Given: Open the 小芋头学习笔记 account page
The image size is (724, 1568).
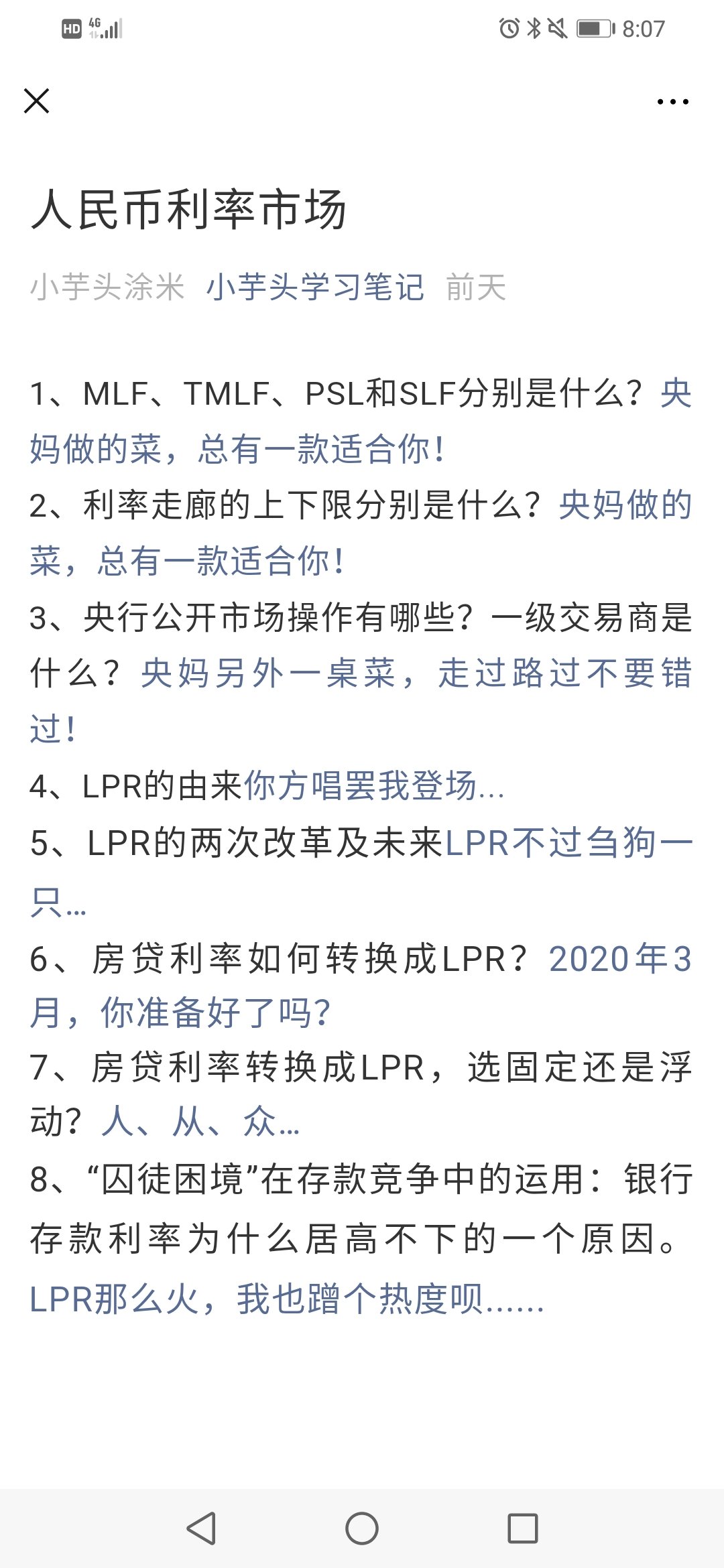Looking at the screenshot, I should (x=315, y=287).
